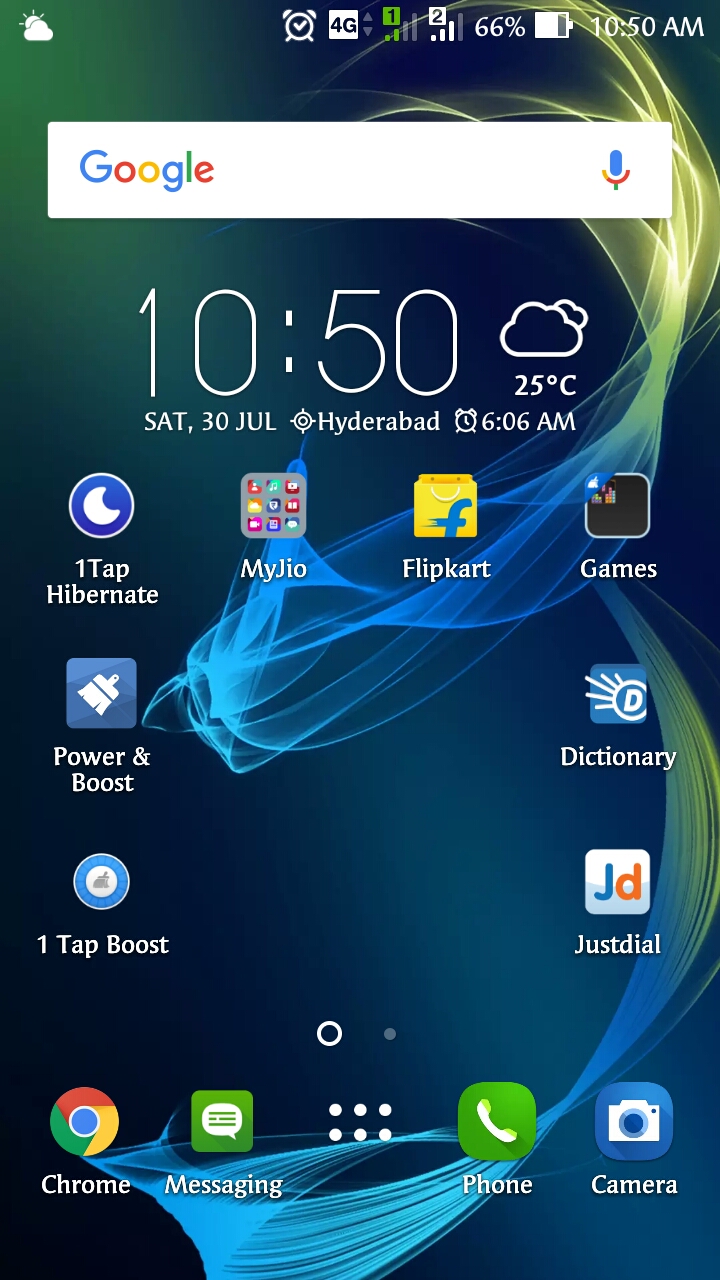Open the Justdial app
Viewport: 720px width, 1280px height.
click(x=617, y=882)
